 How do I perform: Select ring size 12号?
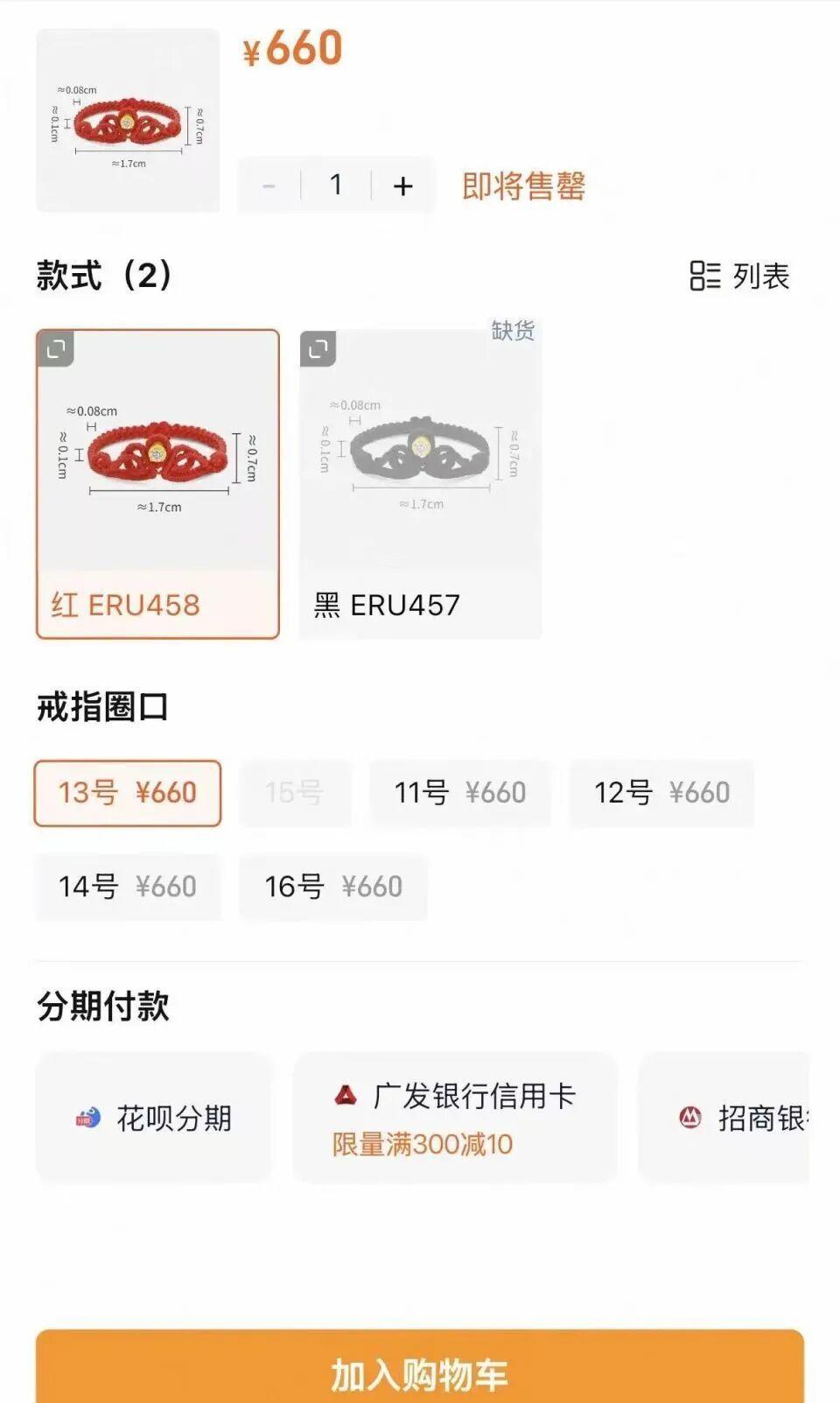pyautogui.click(x=660, y=792)
